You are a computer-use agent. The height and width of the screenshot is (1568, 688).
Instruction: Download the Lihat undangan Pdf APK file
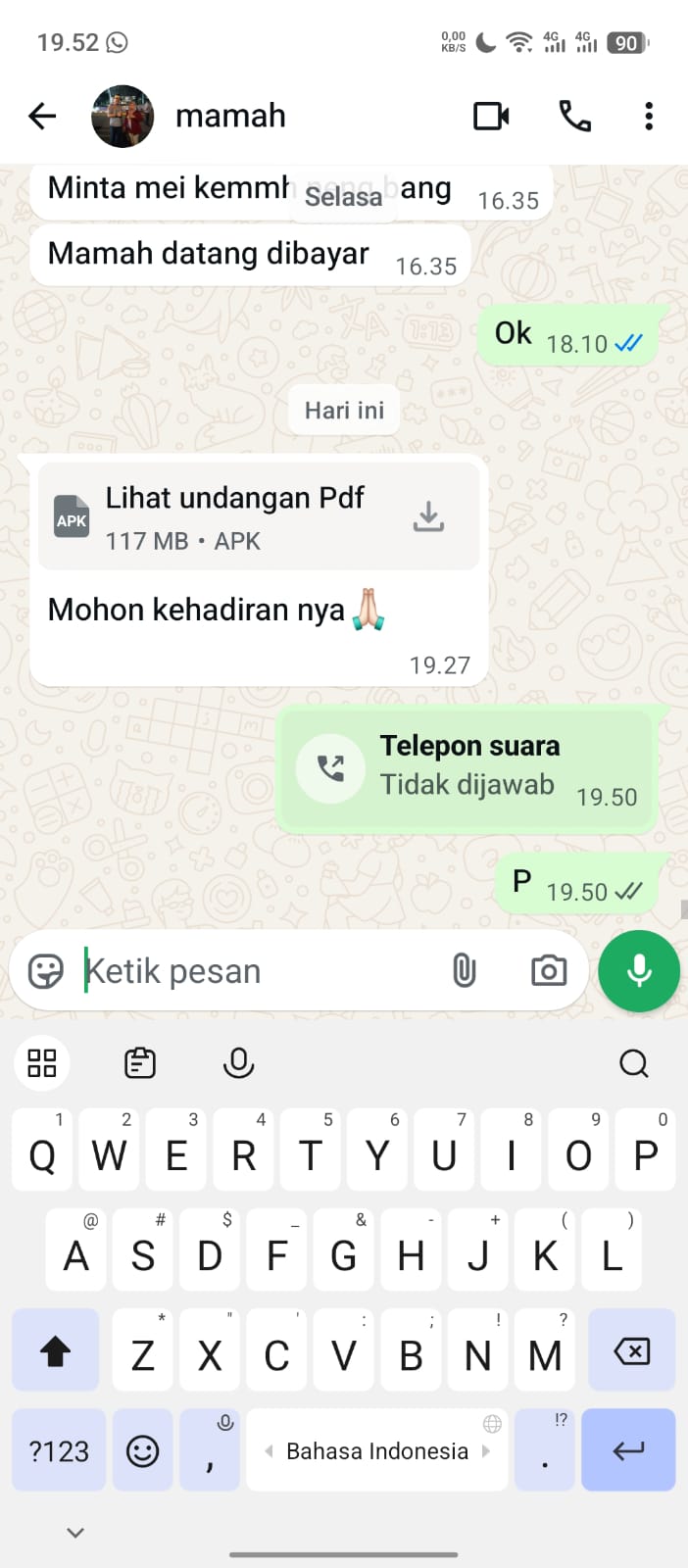(428, 516)
